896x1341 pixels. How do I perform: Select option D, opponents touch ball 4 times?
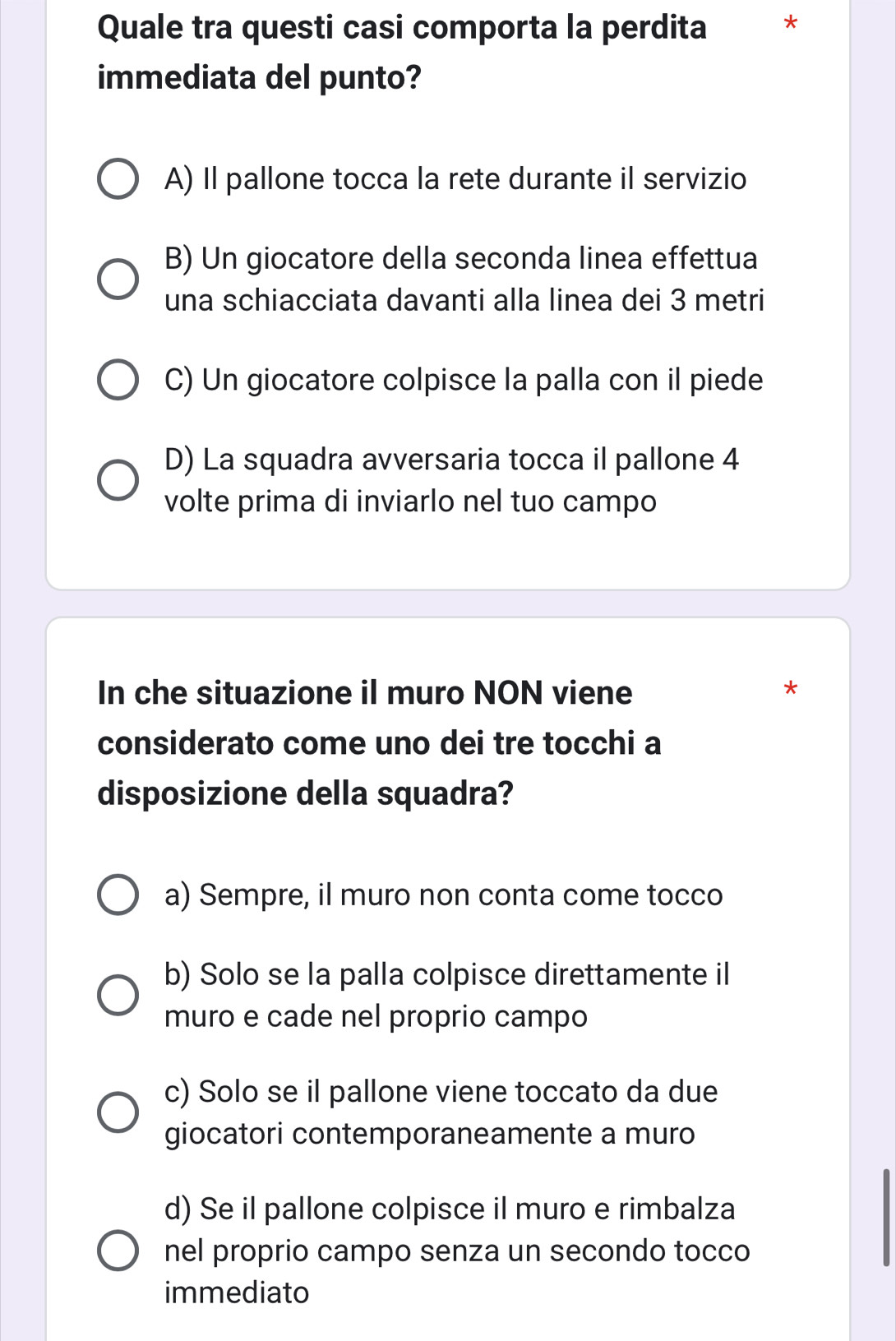click(x=118, y=480)
